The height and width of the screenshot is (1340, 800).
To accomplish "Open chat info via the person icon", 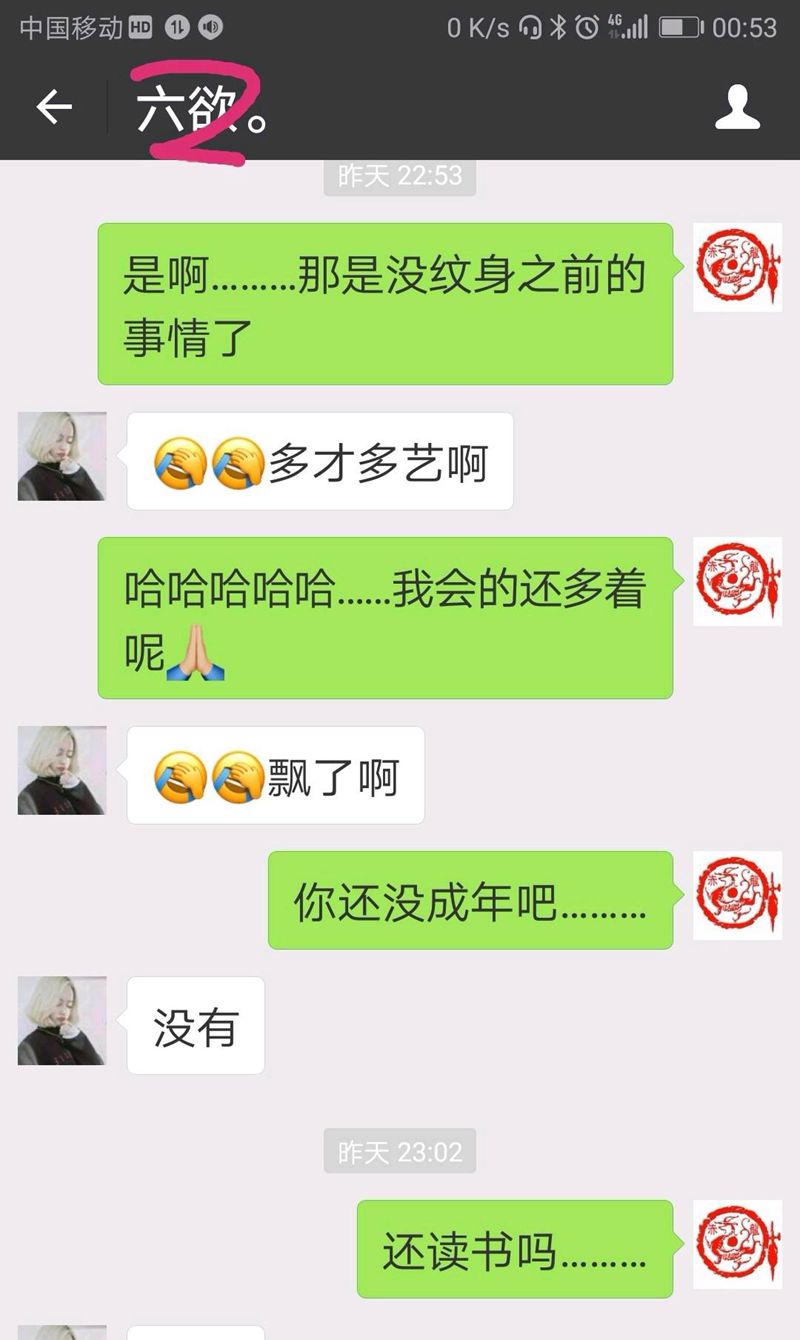I will click(737, 107).
